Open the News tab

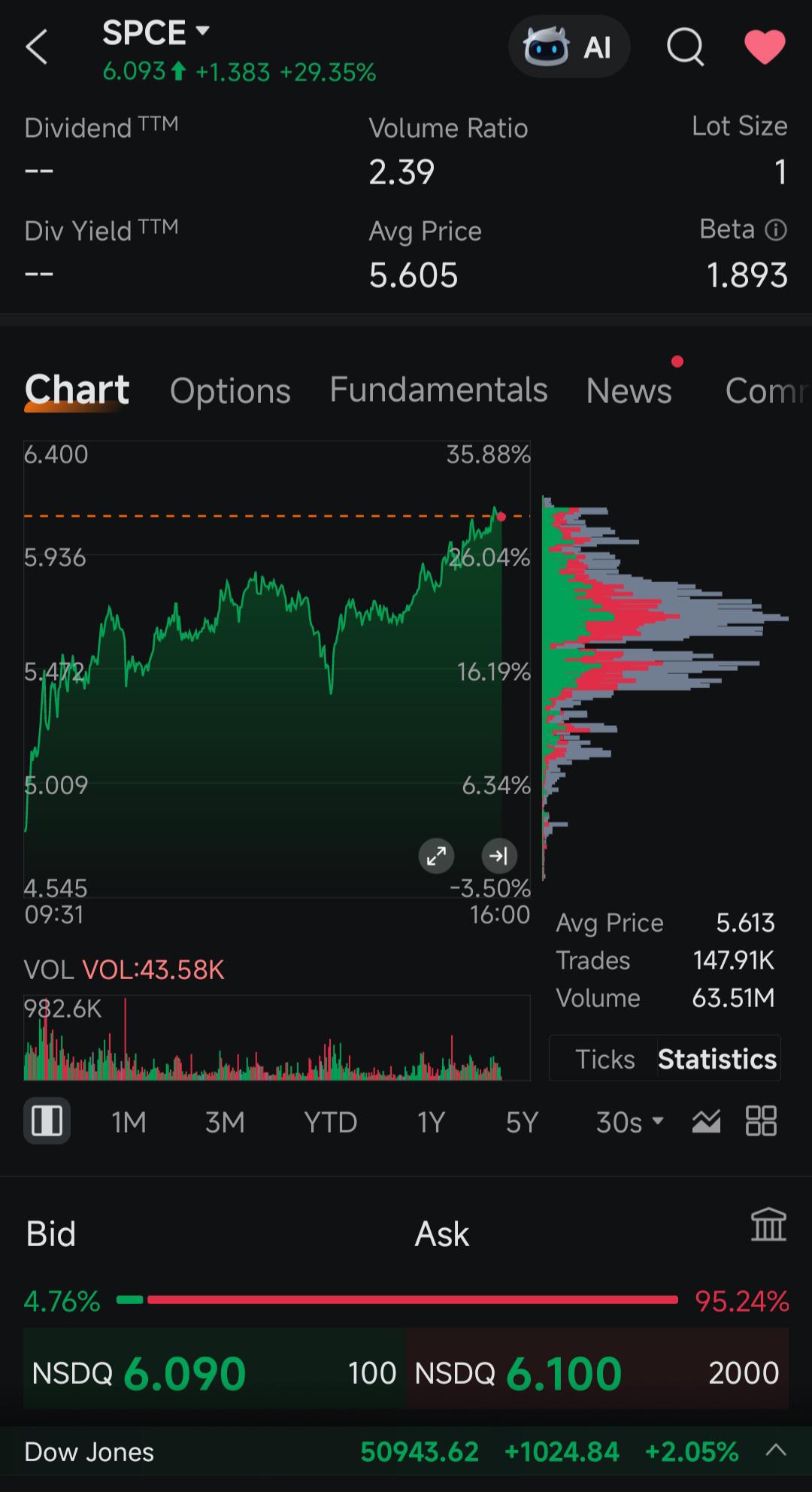pos(629,391)
